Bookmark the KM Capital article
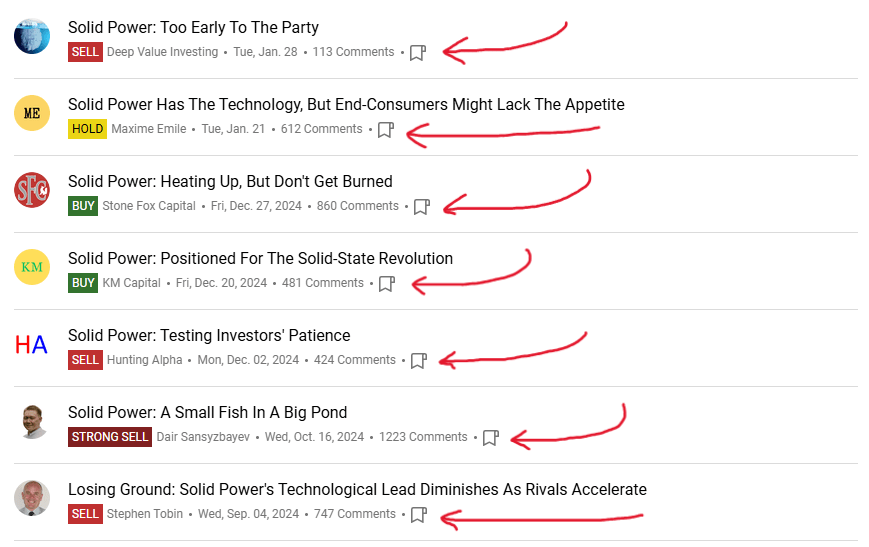The image size is (869, 547). point(387,284)
